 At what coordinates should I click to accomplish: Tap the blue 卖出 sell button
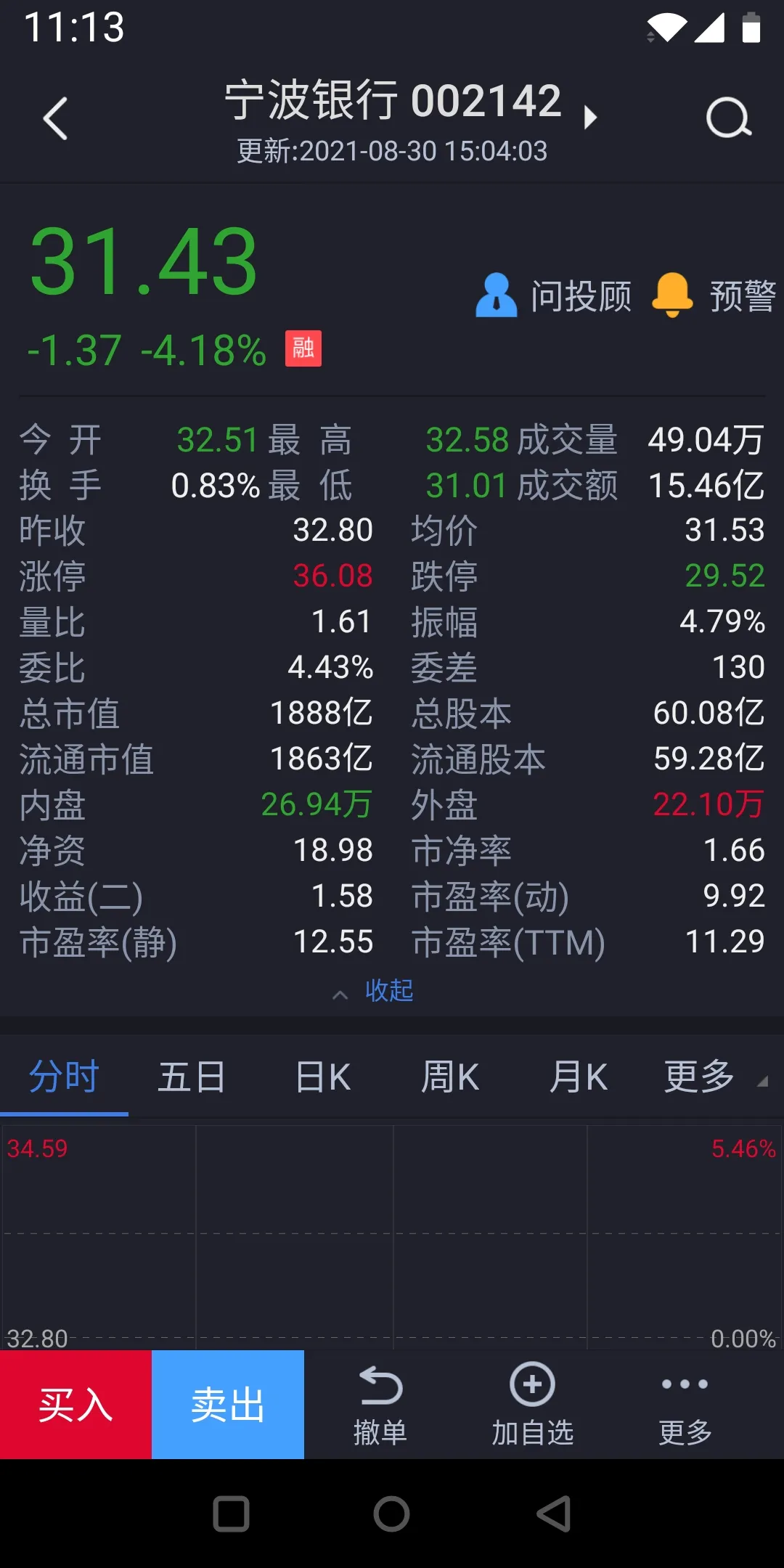pyautogui.click(x=228, y=1405)
